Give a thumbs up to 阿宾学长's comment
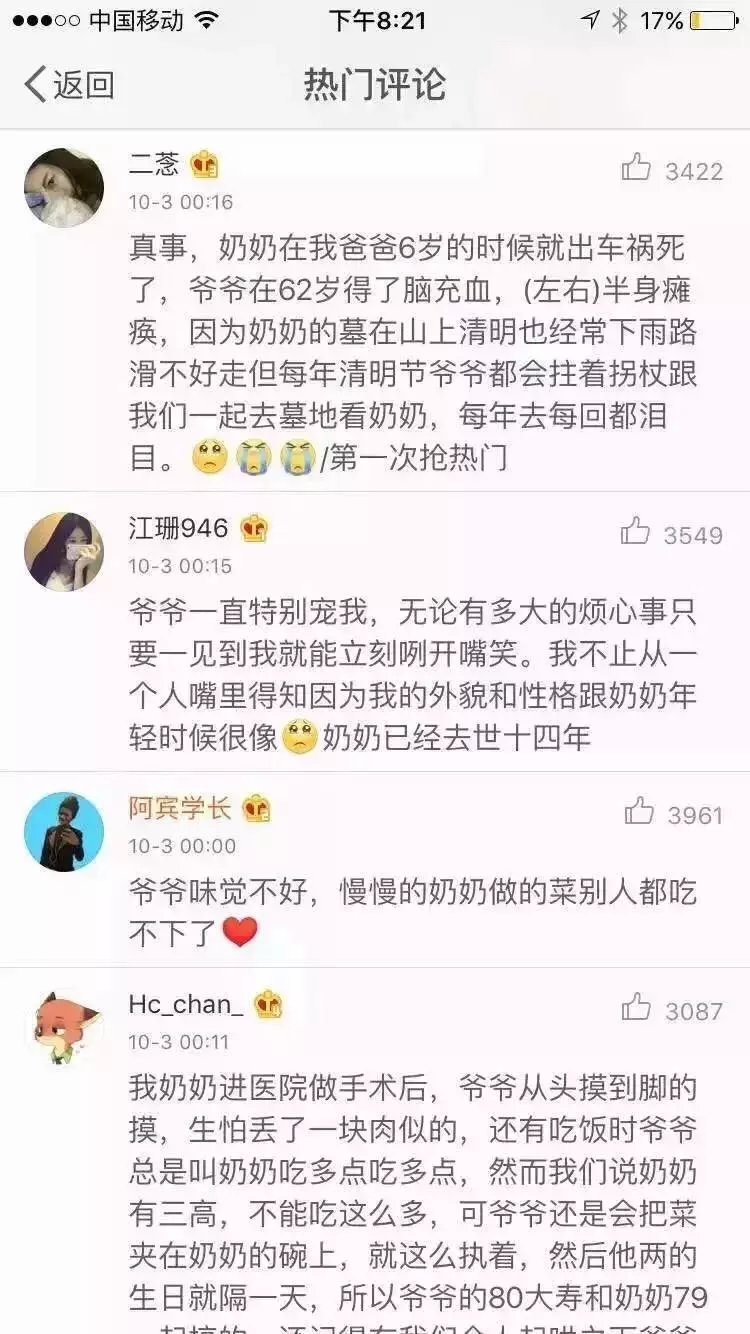 pyautogui.click(x=638, y=811)
